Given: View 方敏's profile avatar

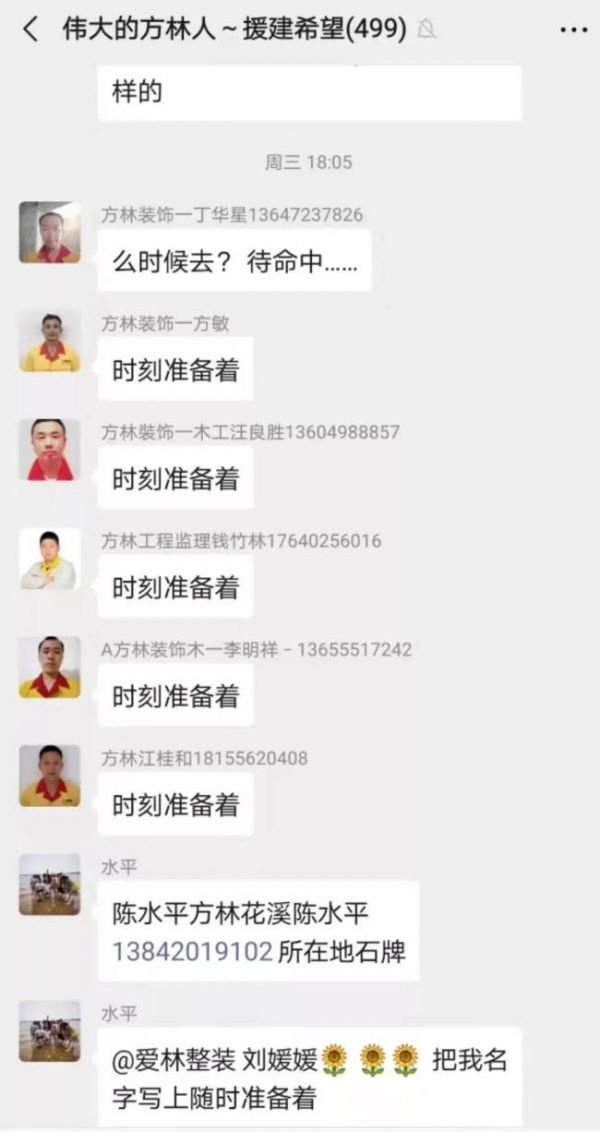Looking at the screenshot, I should click(x=50, y=341).
